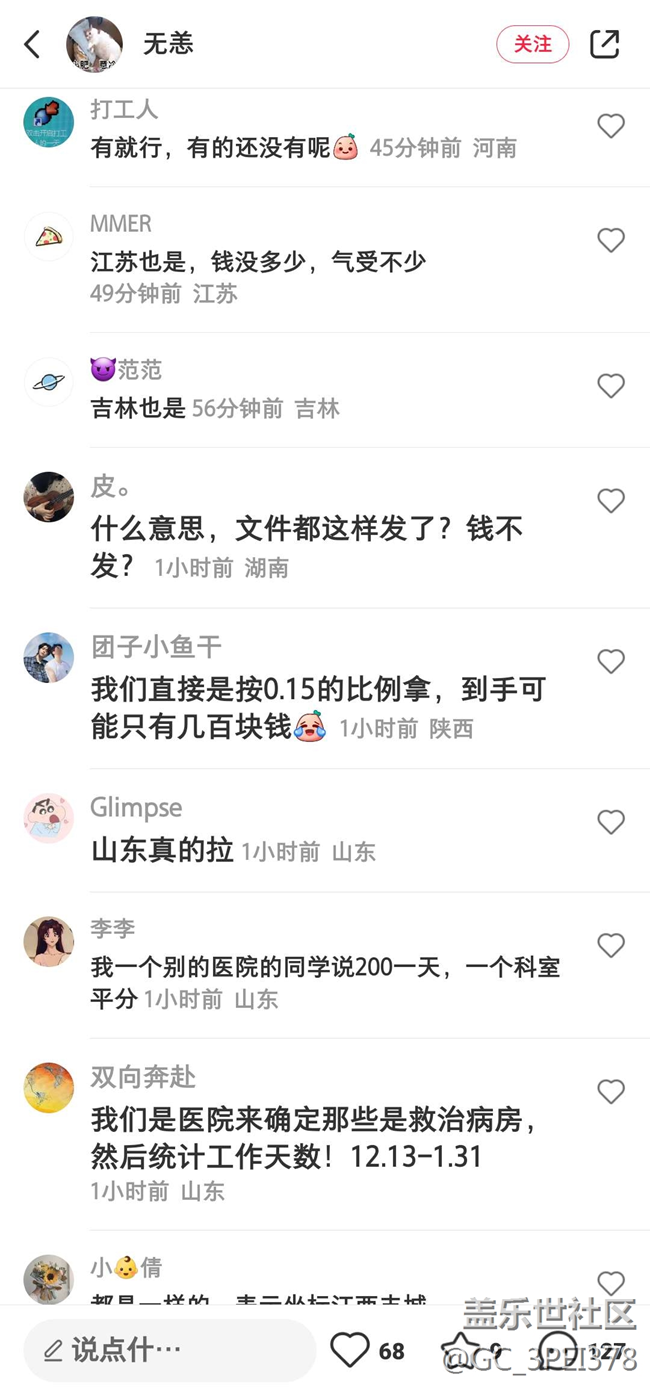Open the 说点什么 comment input
650x1396 pixels.
(x=168, y=1350)
